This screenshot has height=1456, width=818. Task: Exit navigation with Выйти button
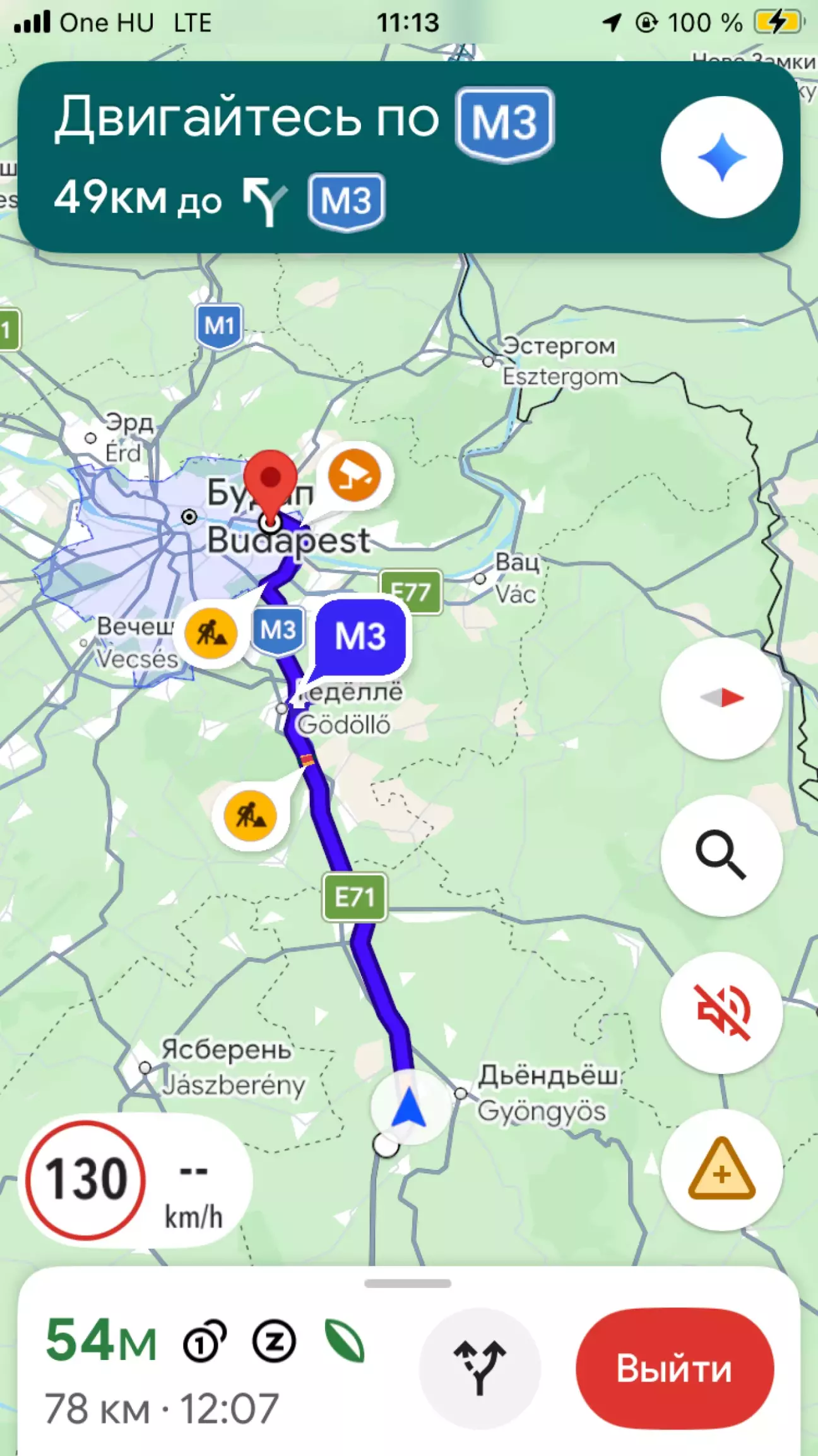click(x=675, y=1368)
